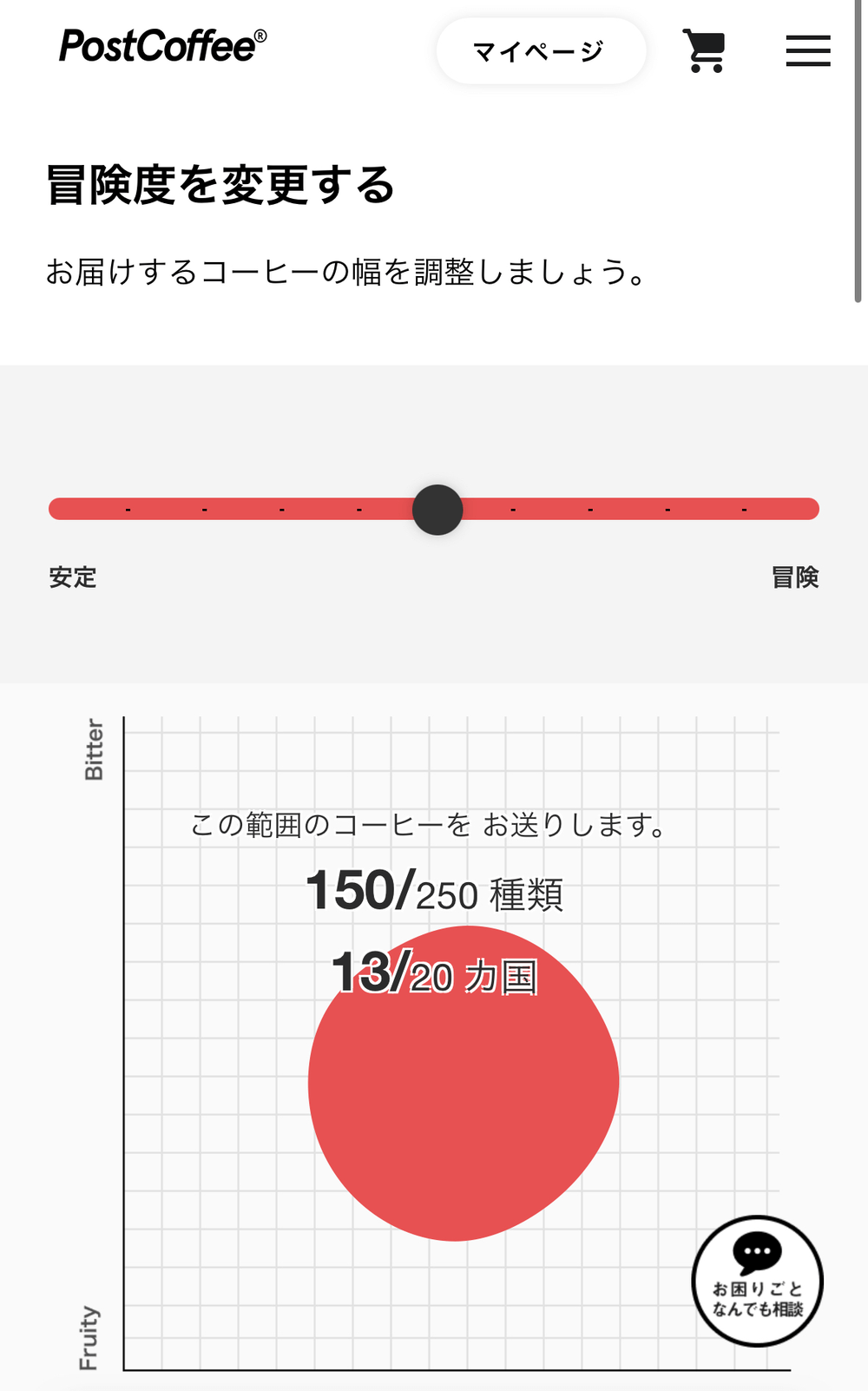Open the hamburger navigation menu

coord(807,52)
